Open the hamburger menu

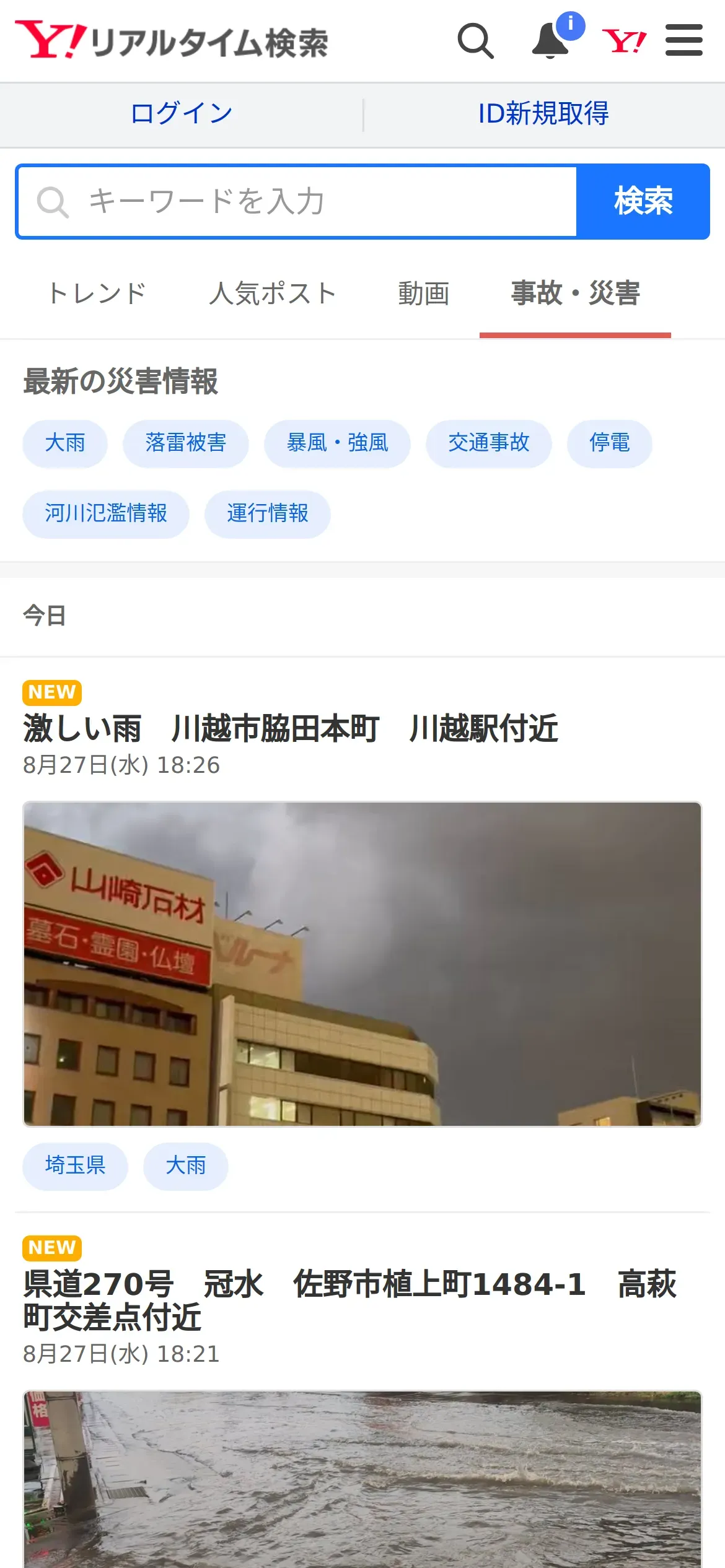tap(683, 41)
